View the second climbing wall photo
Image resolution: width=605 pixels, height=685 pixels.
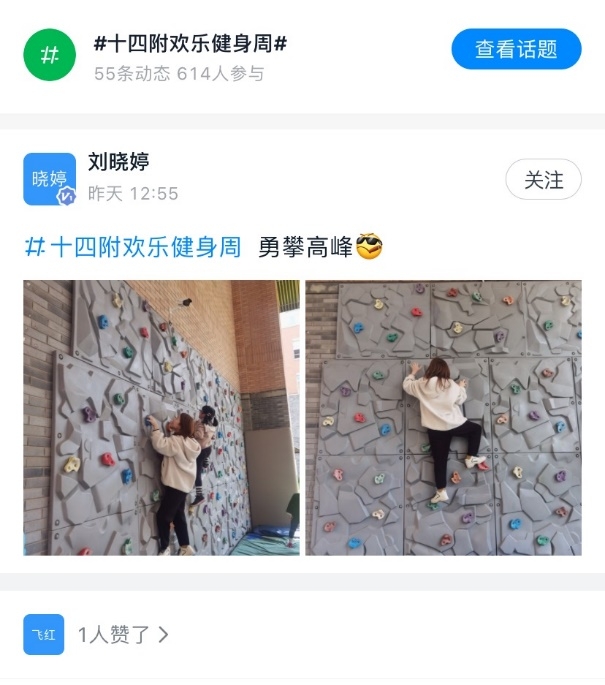(443, 418)
